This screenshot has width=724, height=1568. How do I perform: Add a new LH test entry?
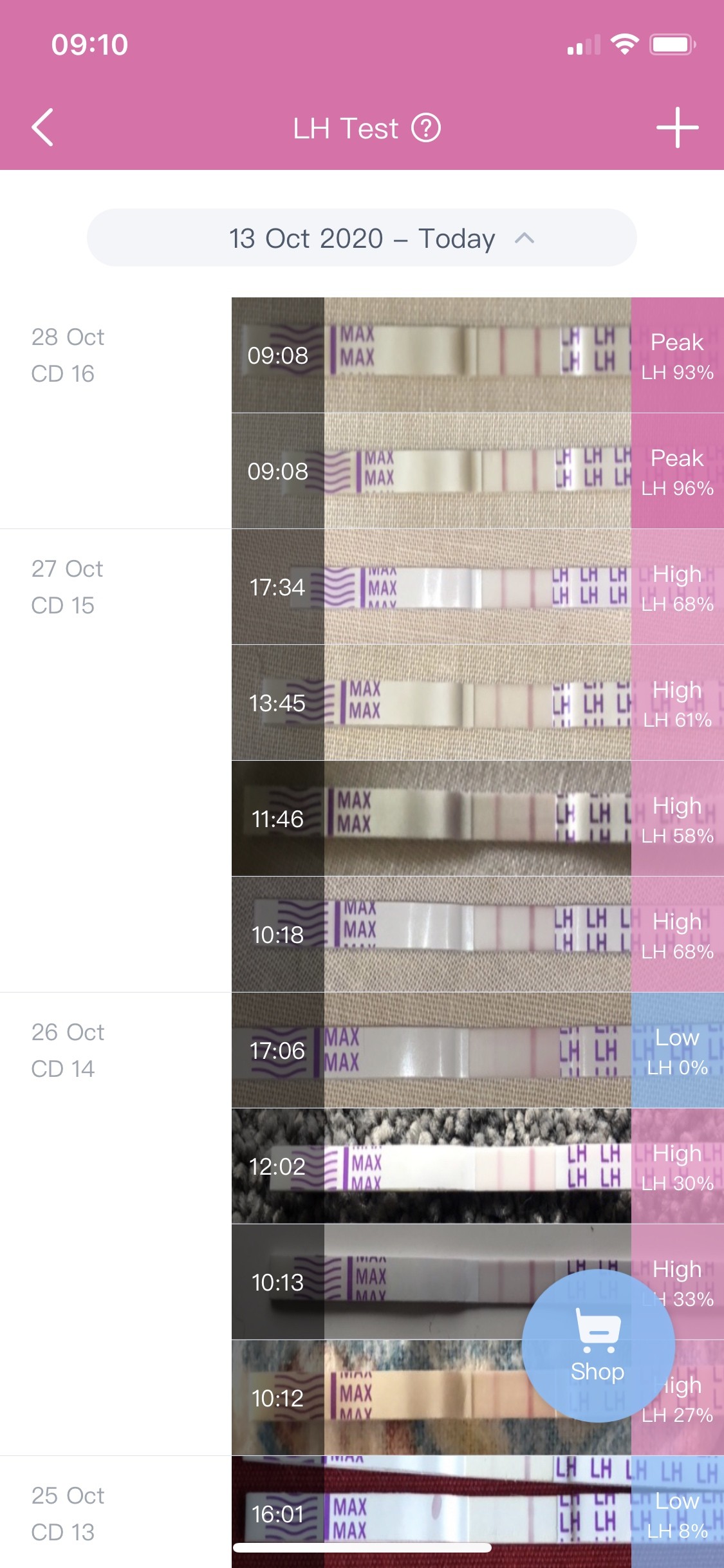677,127
